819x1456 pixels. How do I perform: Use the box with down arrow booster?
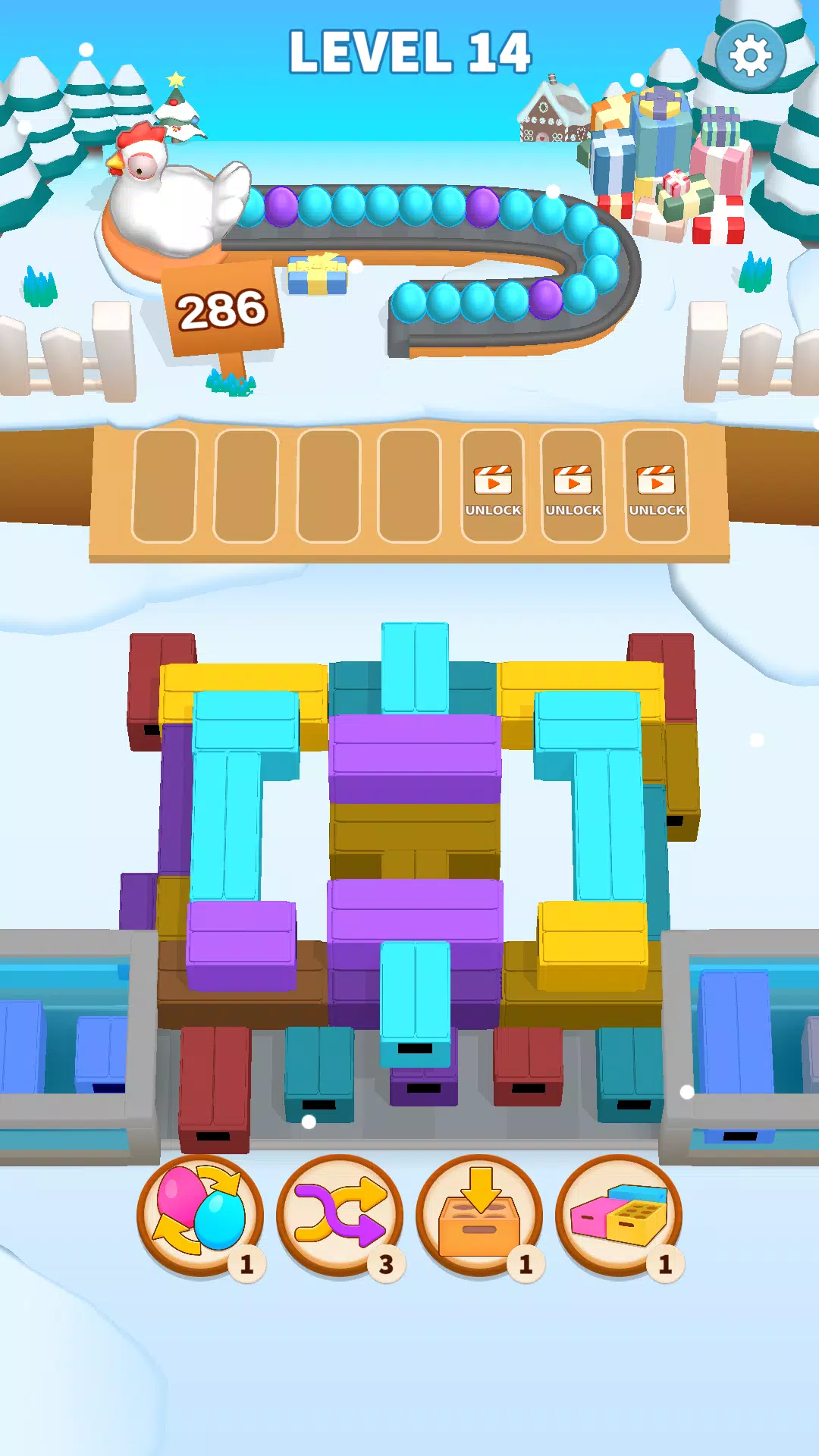(479, 1216)
